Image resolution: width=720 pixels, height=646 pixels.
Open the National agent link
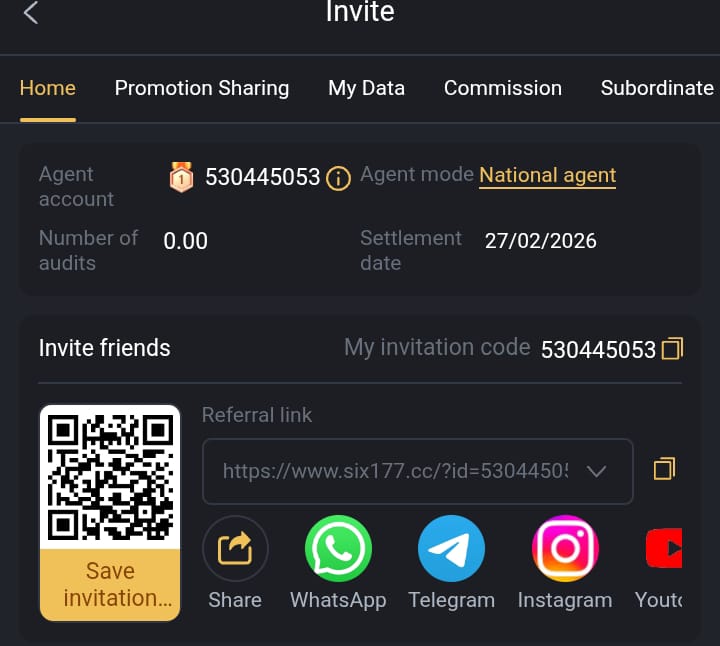547,175
